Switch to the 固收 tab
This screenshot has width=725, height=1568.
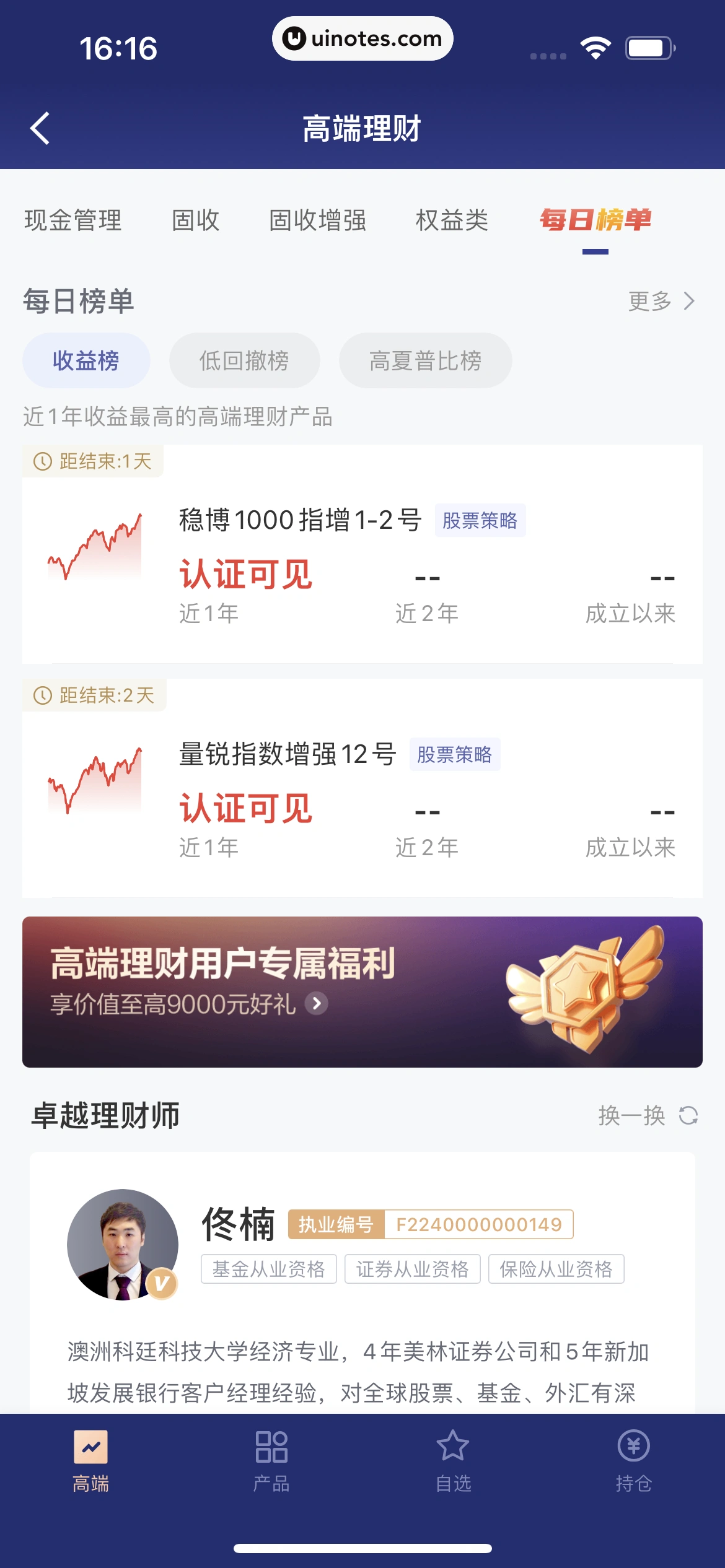196,220
